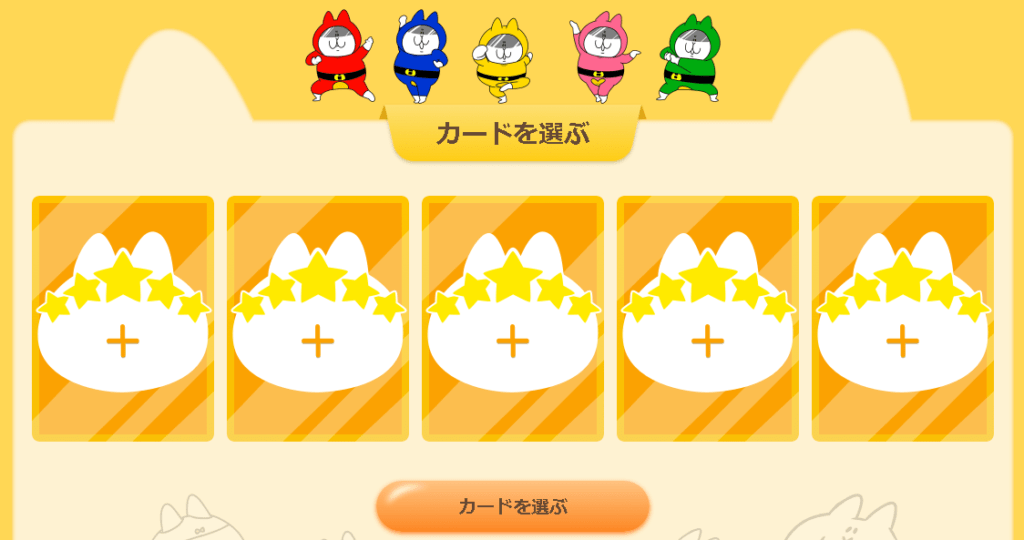Viewport: 1024px width, 540px height.
Task: Tap the orange カードを選ぶ button
Action: [x=512, y=506]
